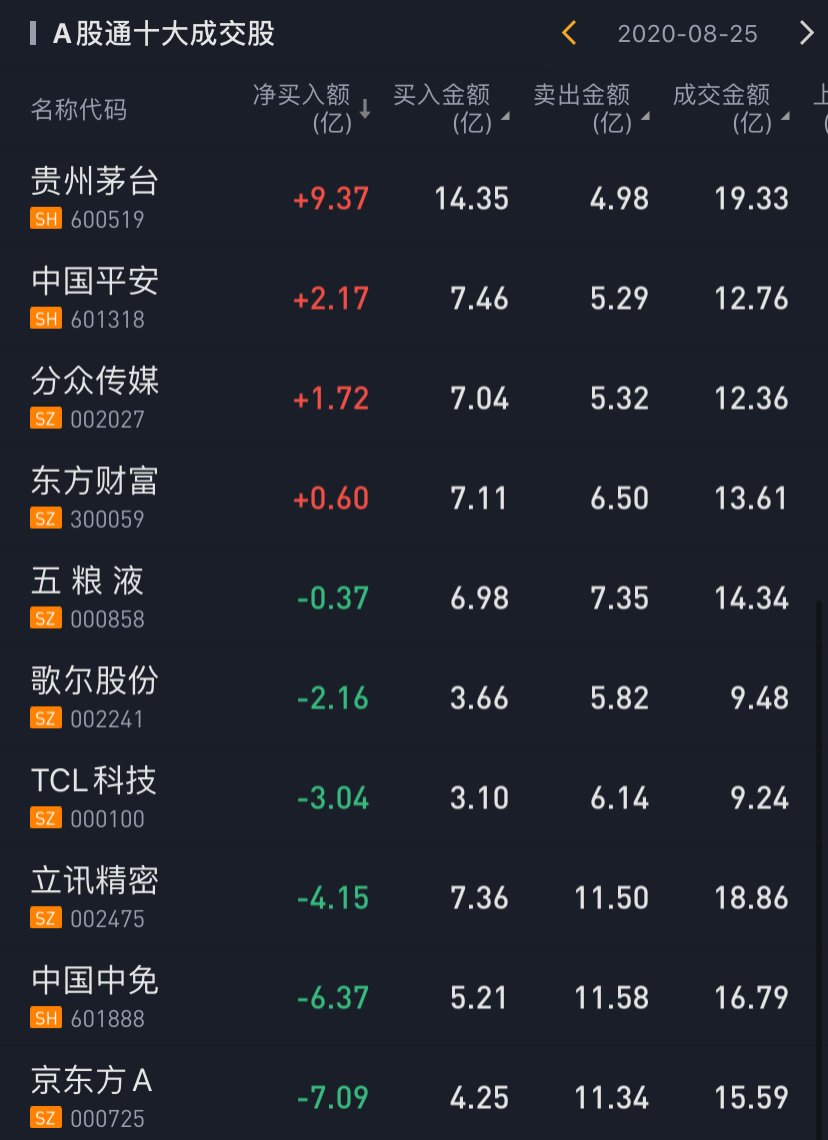This screenshot has height=1140, width=828.
Task: Open 立讯精密 stock details
Action: pos(95,897)
